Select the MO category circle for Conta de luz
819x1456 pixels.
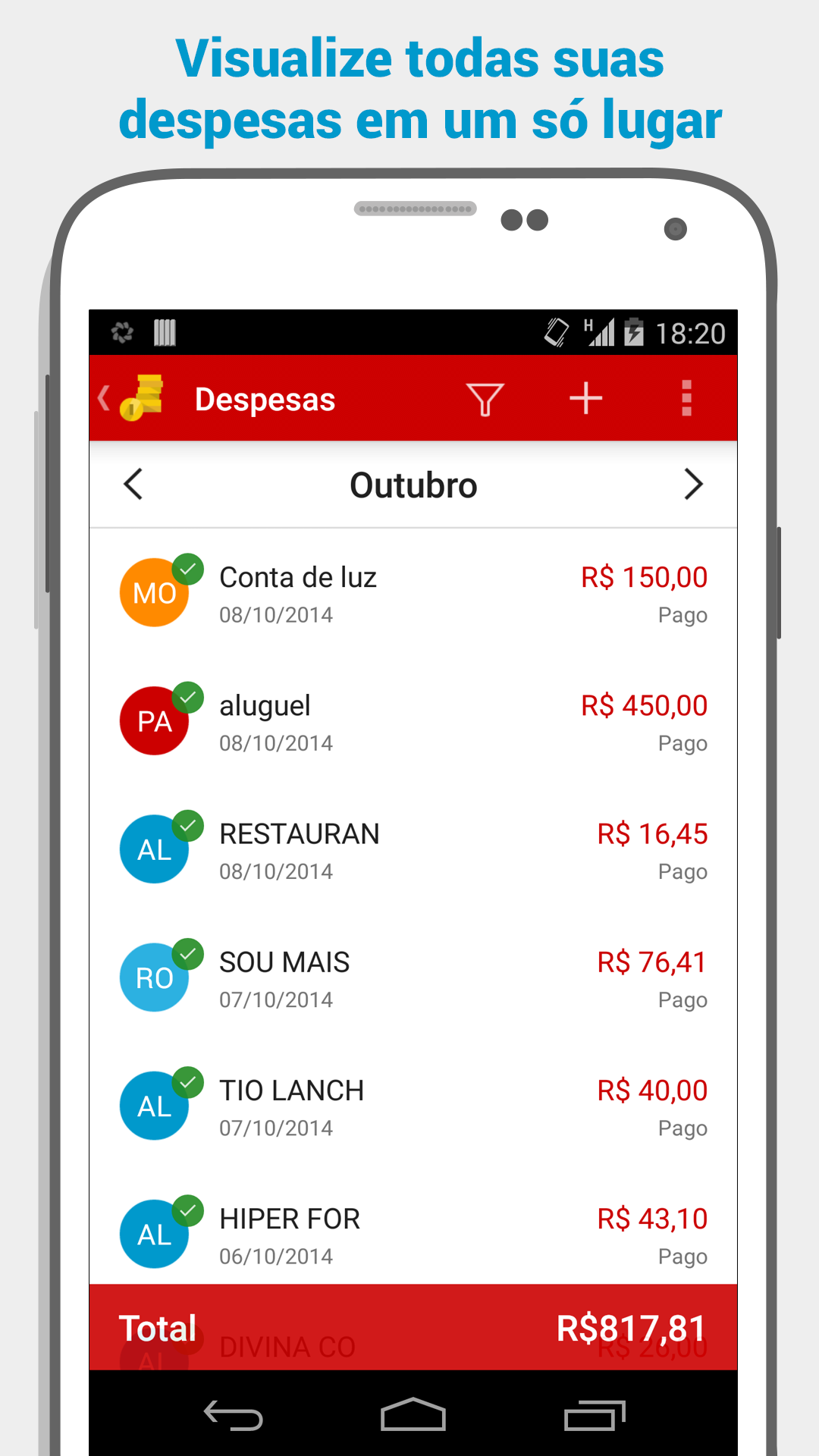point(154,592)
